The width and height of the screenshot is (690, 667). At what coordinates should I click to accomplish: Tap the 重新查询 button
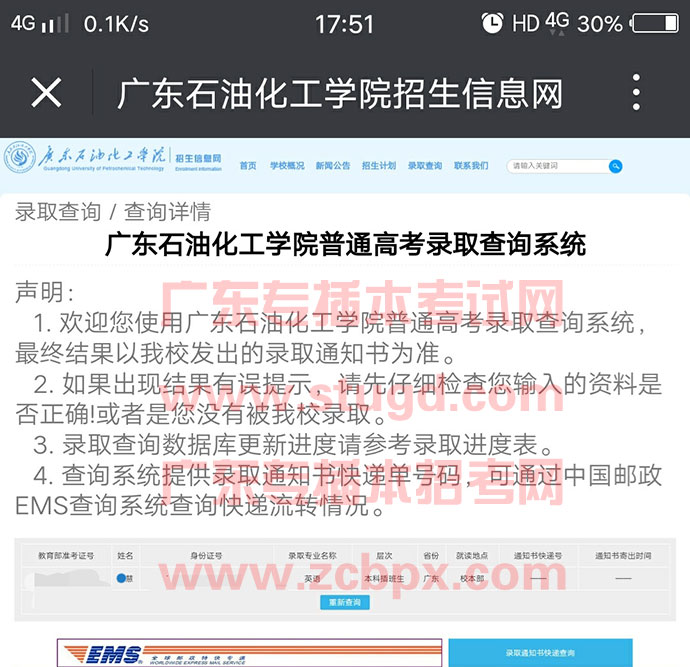point(344,603)
